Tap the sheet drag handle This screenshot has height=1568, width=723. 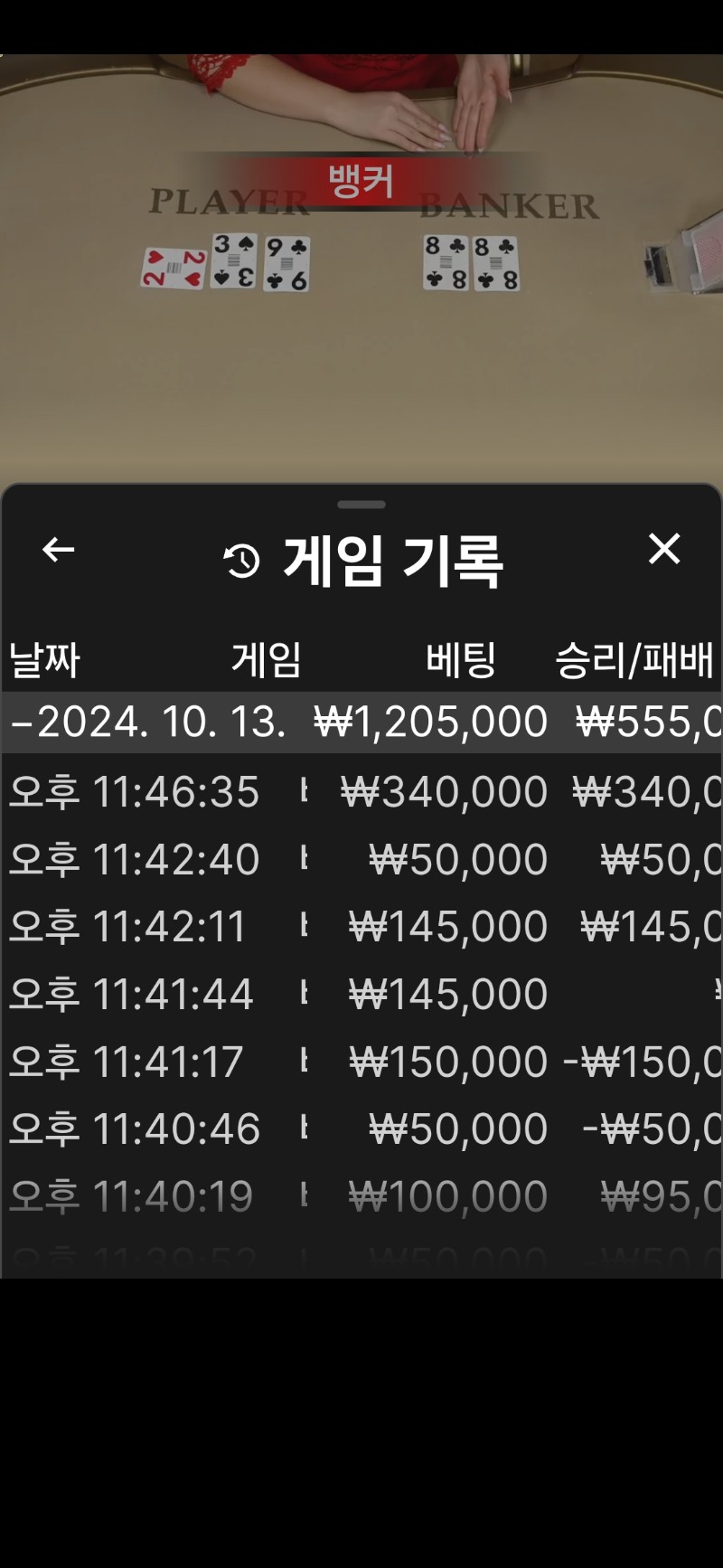pyautogui.click(x=361, y=505)
